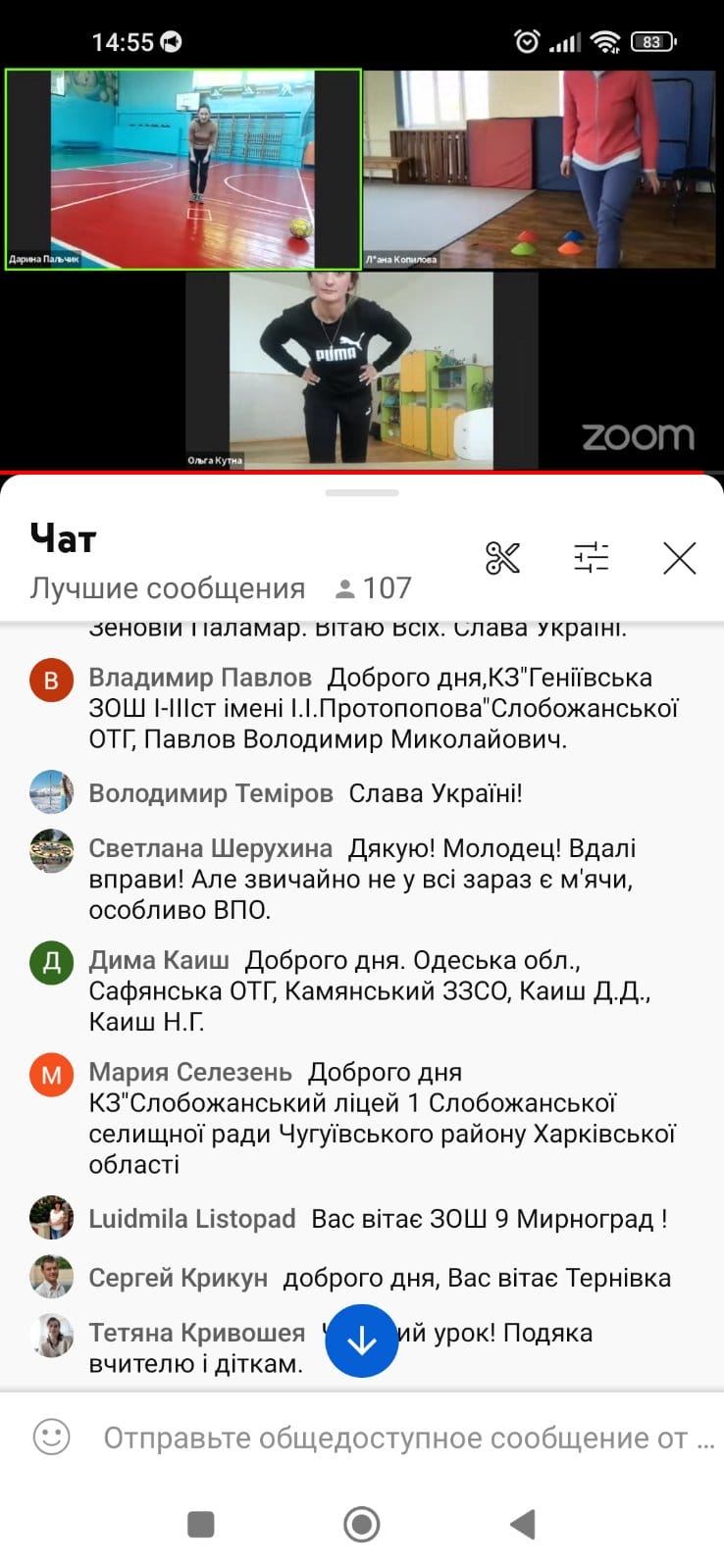
Task: Open Владимир Павлов's profile avatar
Action: [x=51, y=680]
